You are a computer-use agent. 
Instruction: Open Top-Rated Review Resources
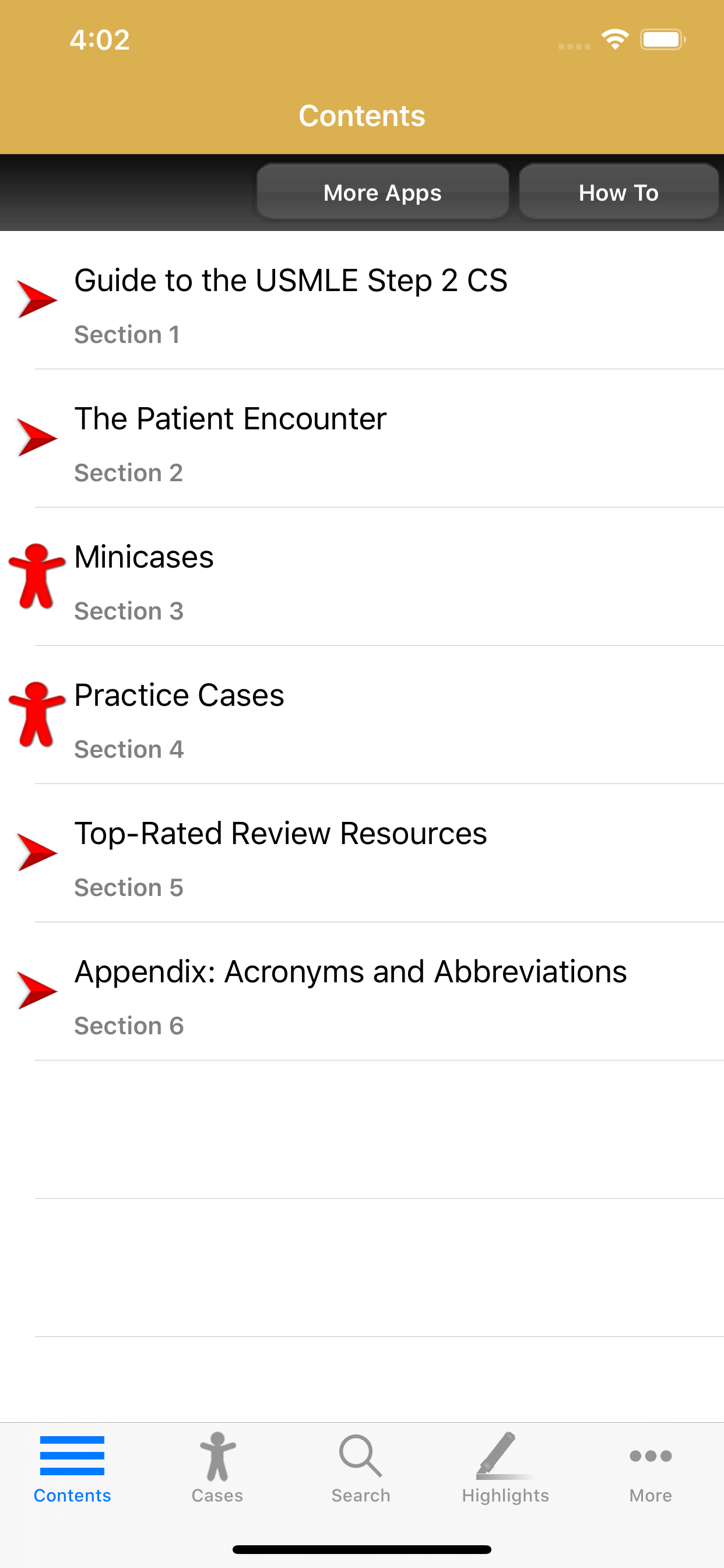pyautogui.click(x=362, y=853)
